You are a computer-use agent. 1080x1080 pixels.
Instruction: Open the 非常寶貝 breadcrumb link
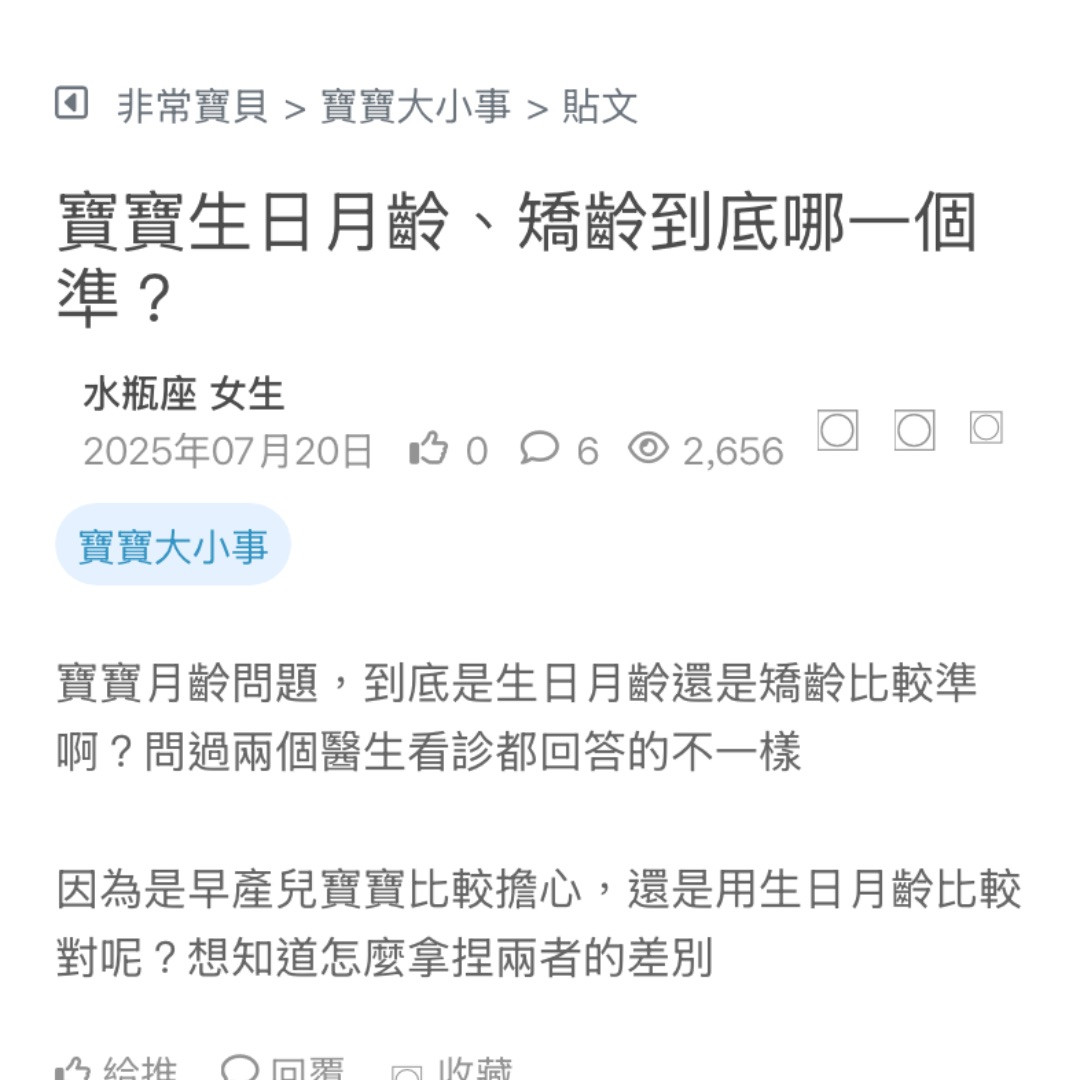tap(192, 106)
